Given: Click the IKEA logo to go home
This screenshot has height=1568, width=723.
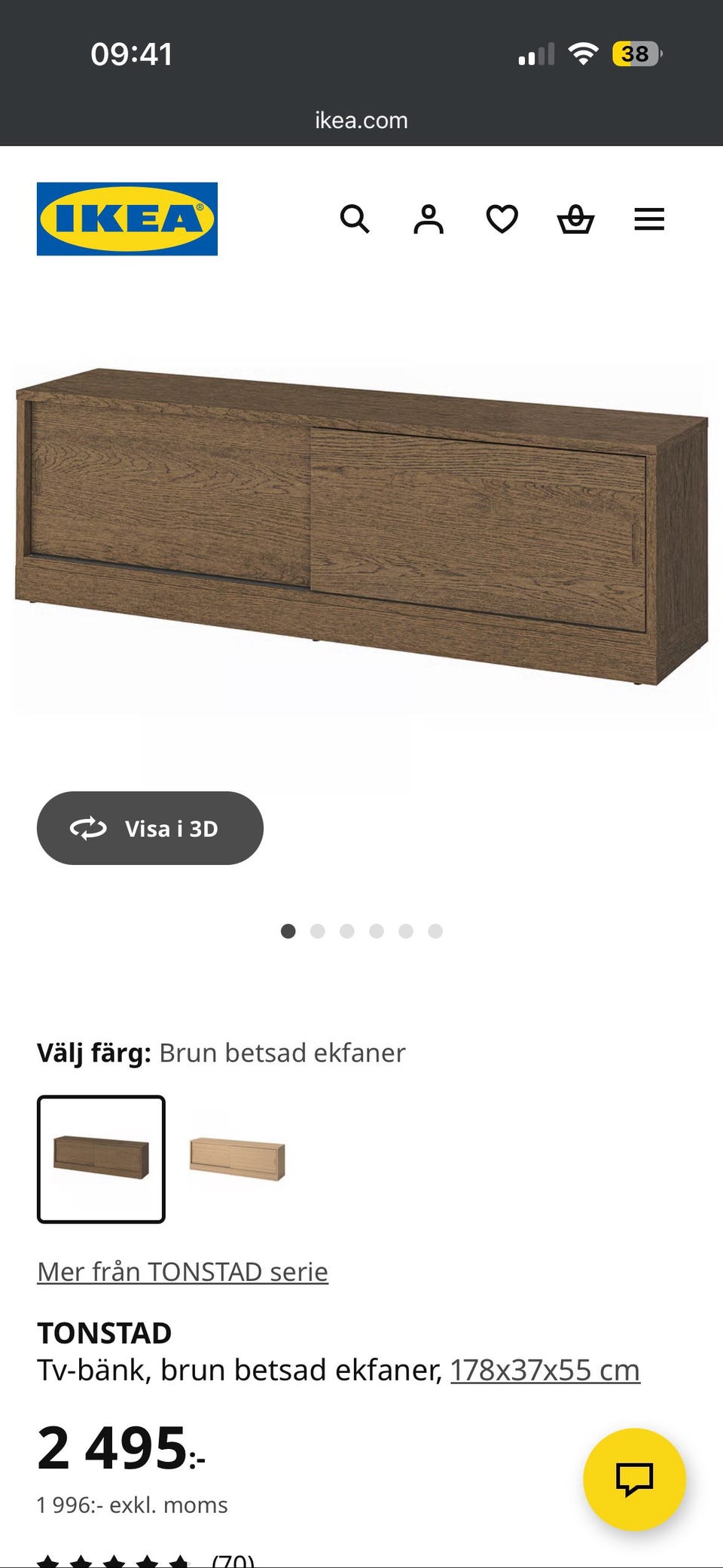Looking at the screenshot, I should [x=126, y=219].
